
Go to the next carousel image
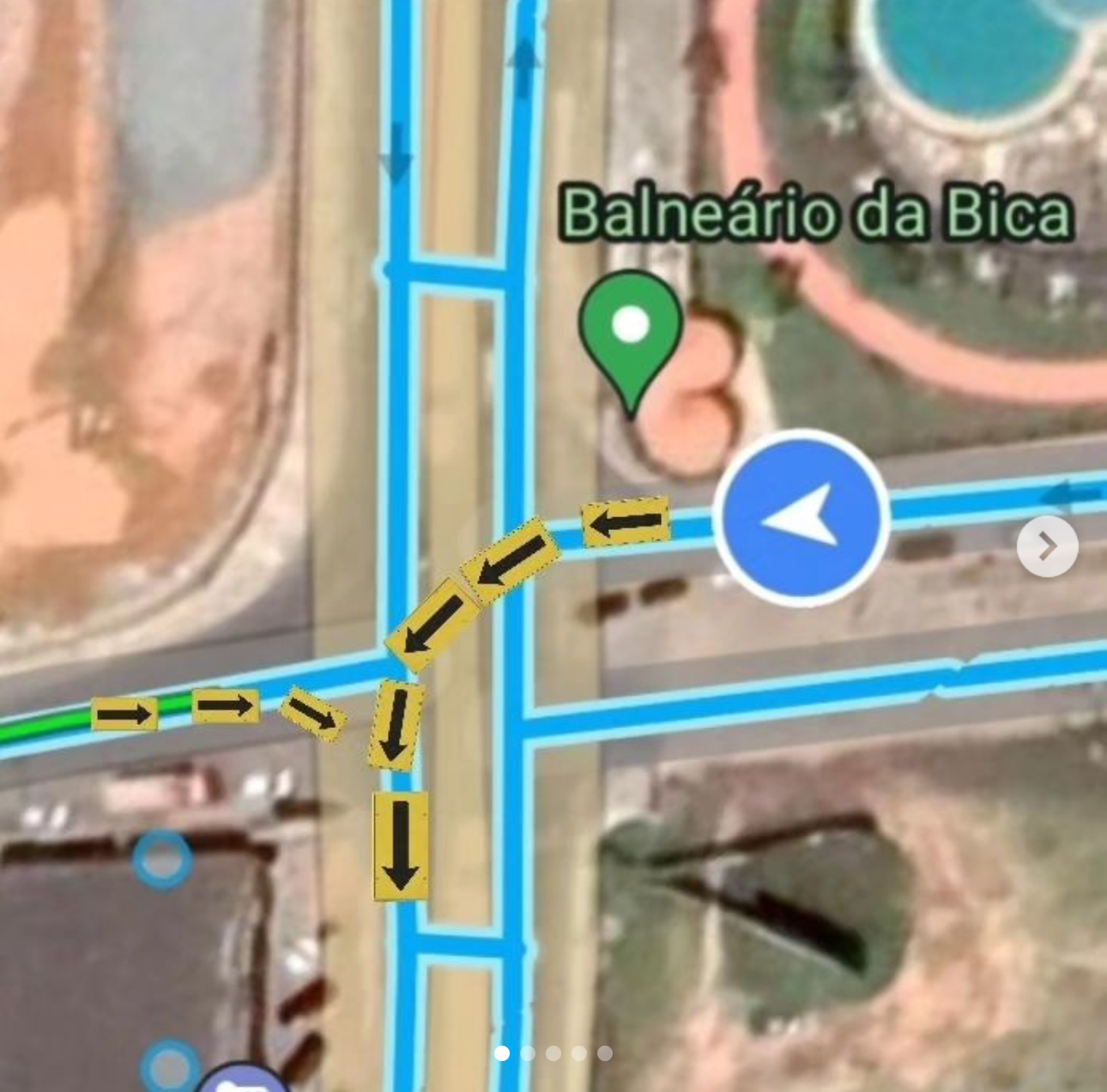click(1047, 546)
